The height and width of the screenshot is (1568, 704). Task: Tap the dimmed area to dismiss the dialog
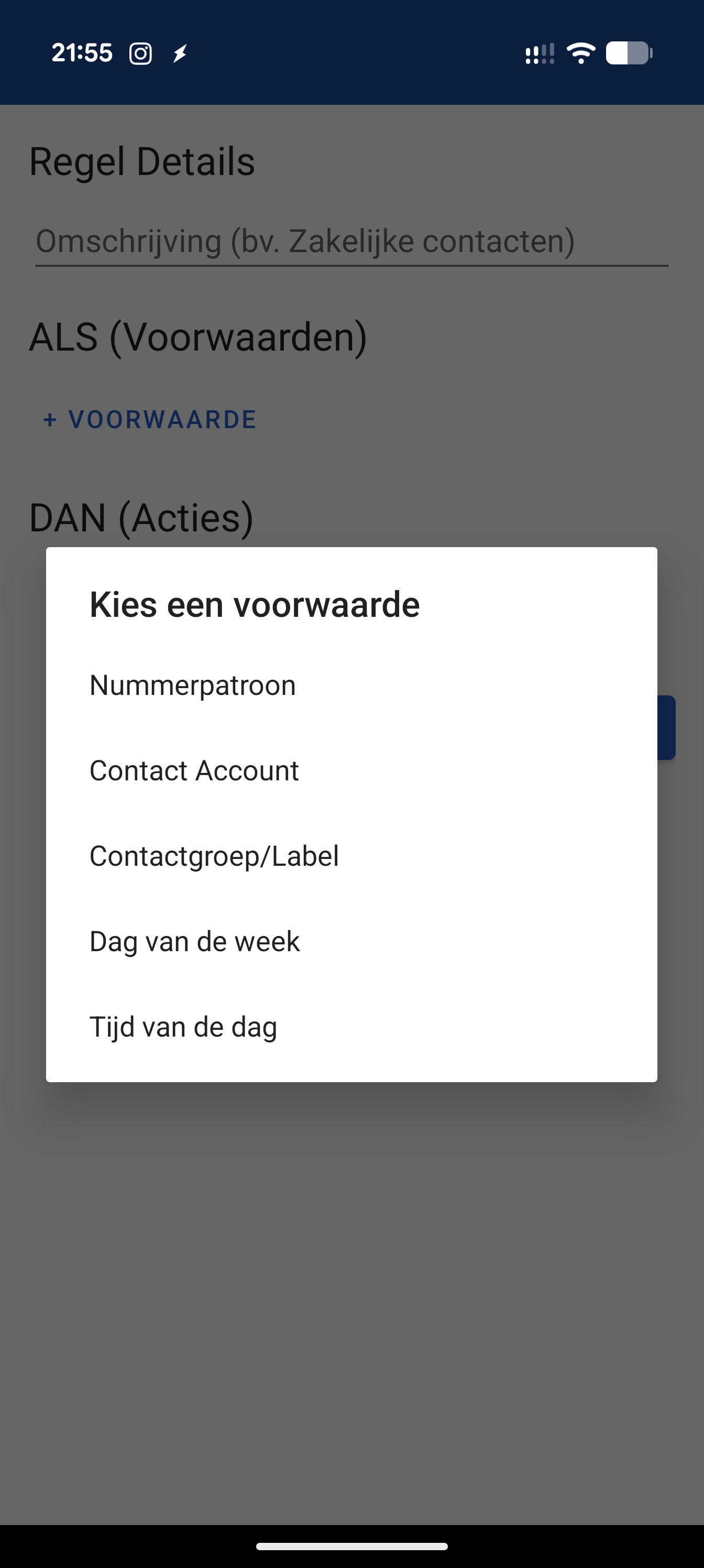pos(351,1278)
